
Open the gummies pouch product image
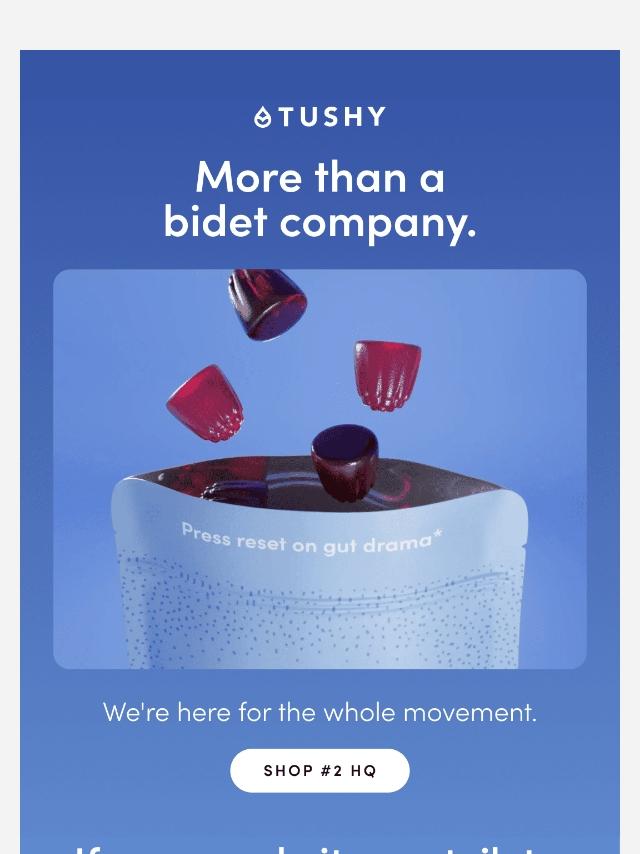tap(320, 468)
